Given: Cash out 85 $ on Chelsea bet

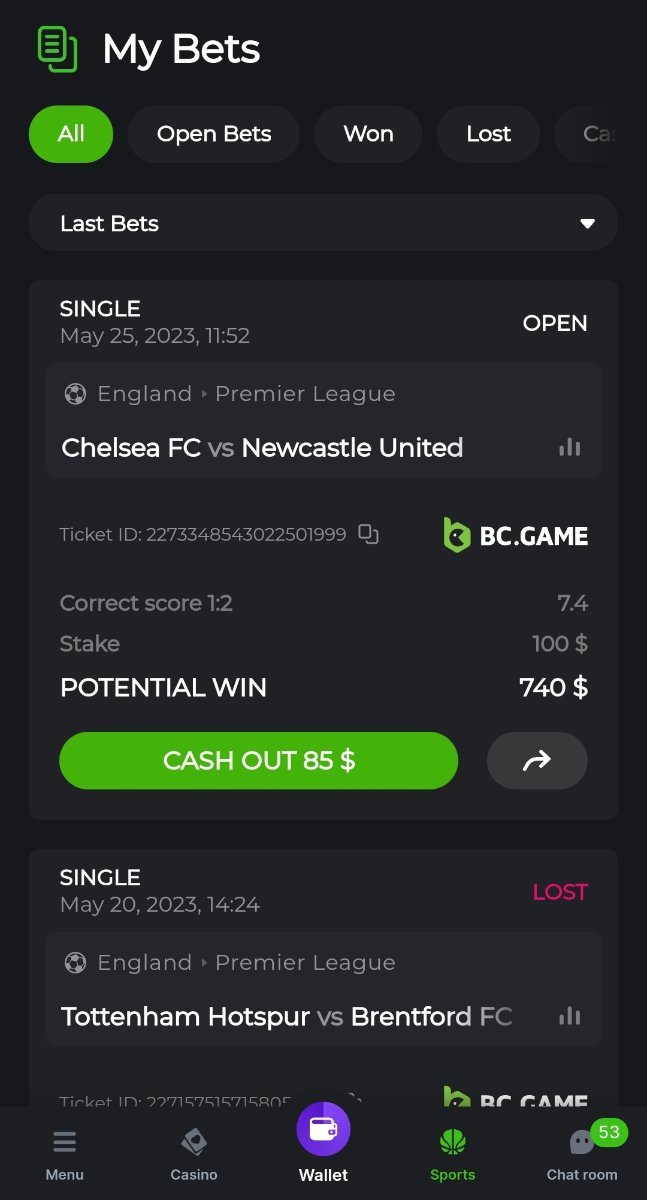Looking at the screenshot, I should 258,761.
